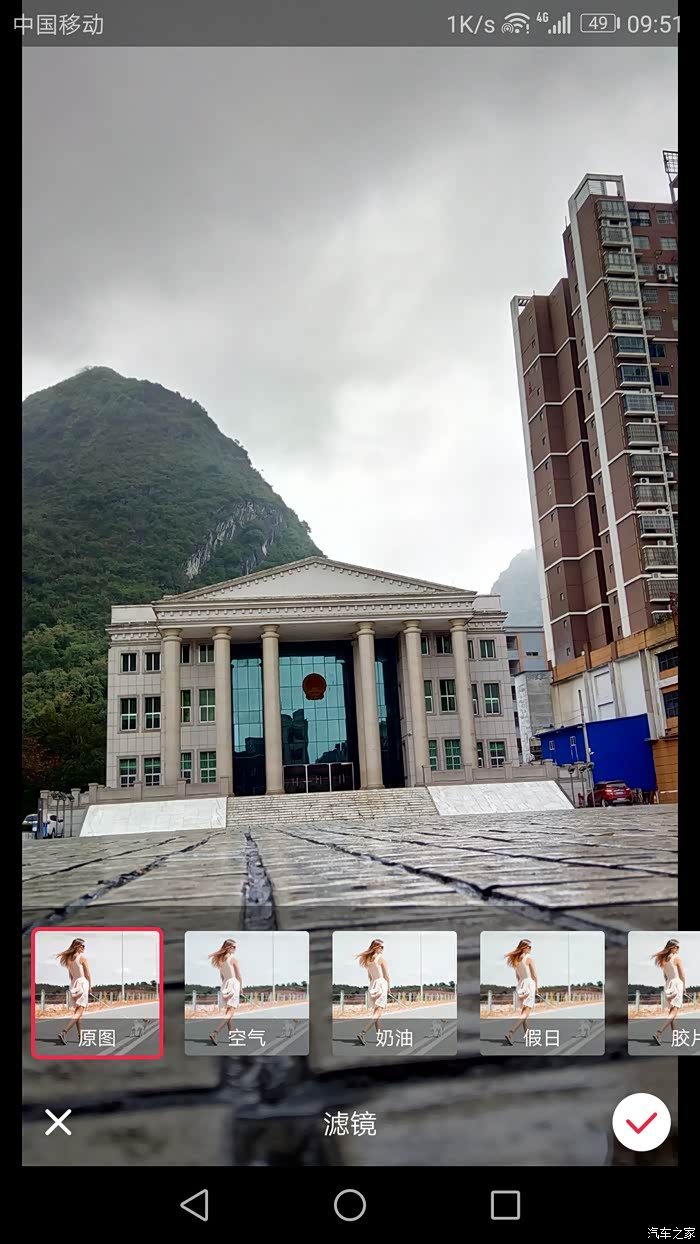
Task: Select the 原图 original filter
Action: pos(97,993)
